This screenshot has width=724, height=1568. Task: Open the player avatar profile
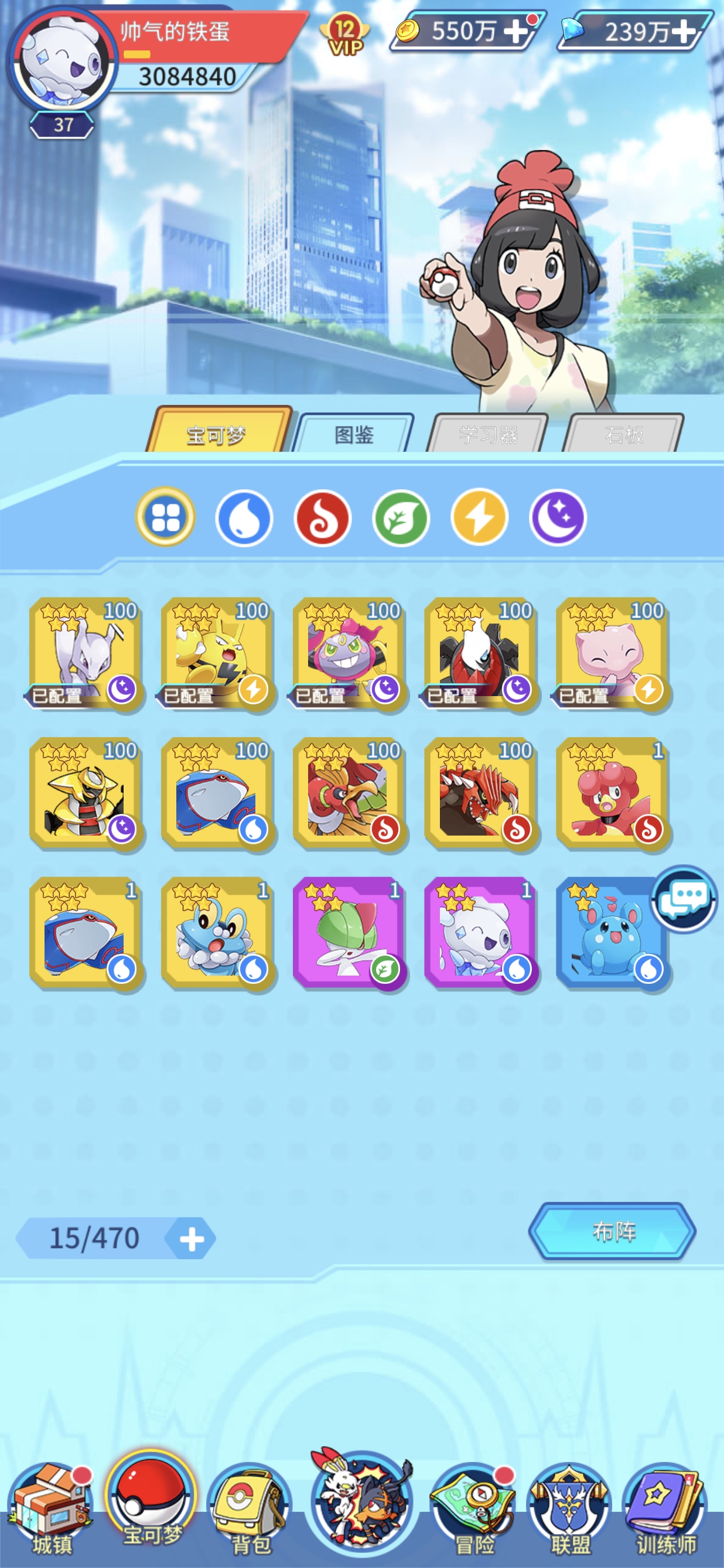pos(61,61)
